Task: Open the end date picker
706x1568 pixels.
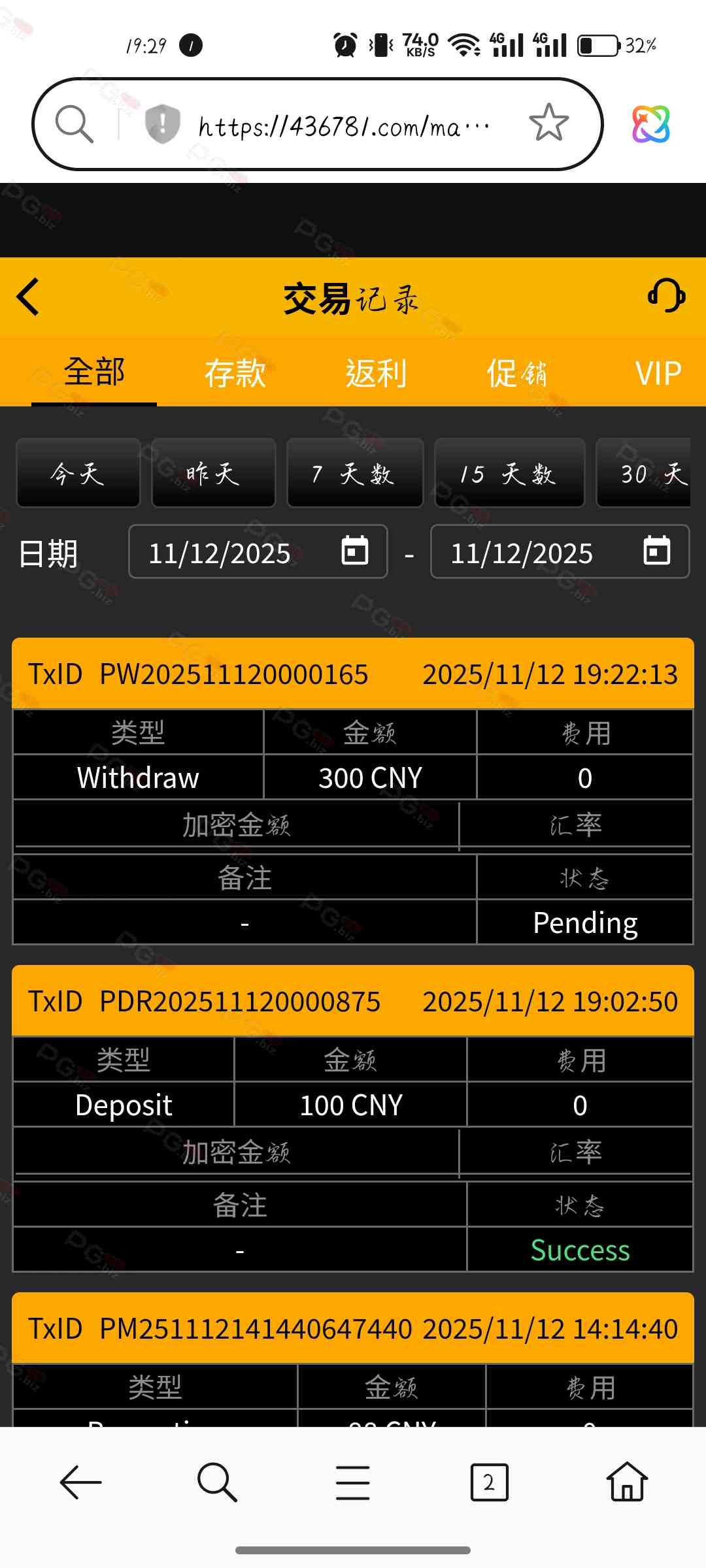Action: pos(656,551)
